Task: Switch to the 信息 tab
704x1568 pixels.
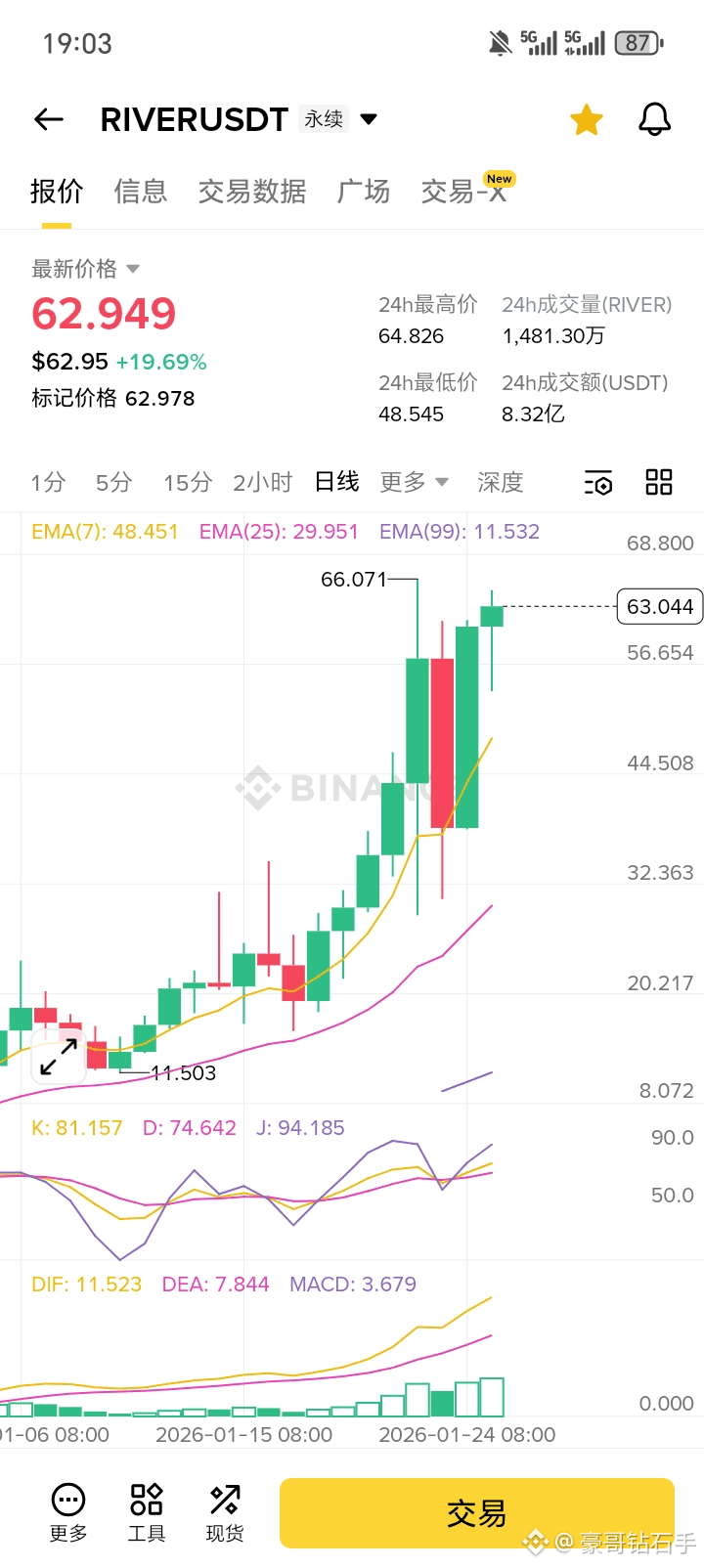Action: 140,192
